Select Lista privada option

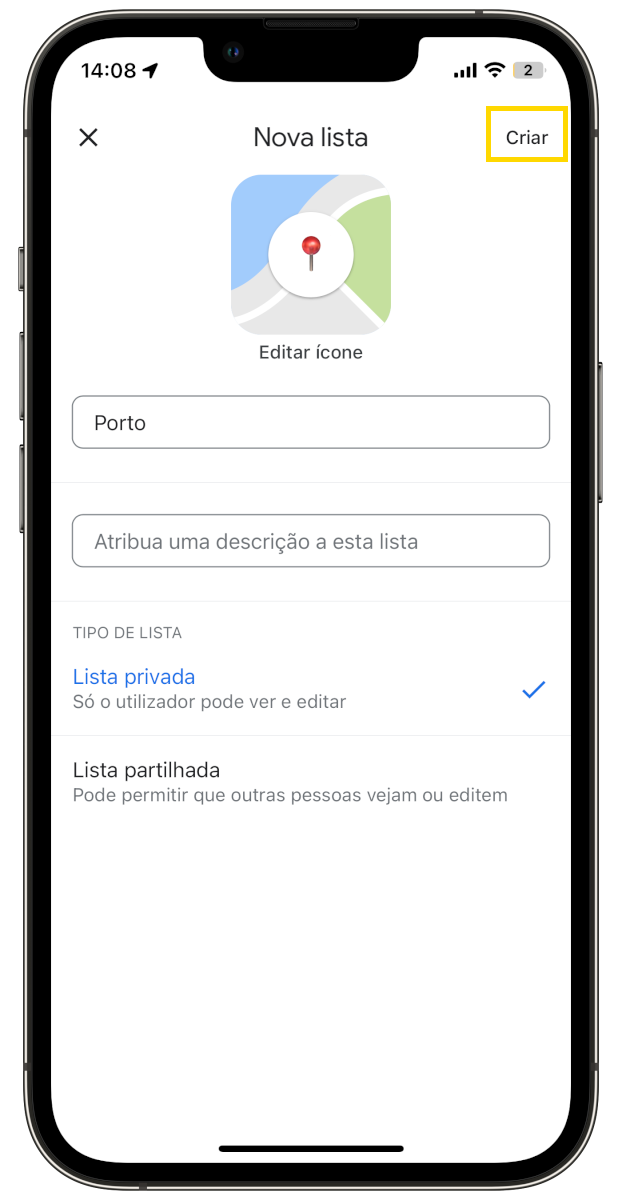(x=311, y=689)
